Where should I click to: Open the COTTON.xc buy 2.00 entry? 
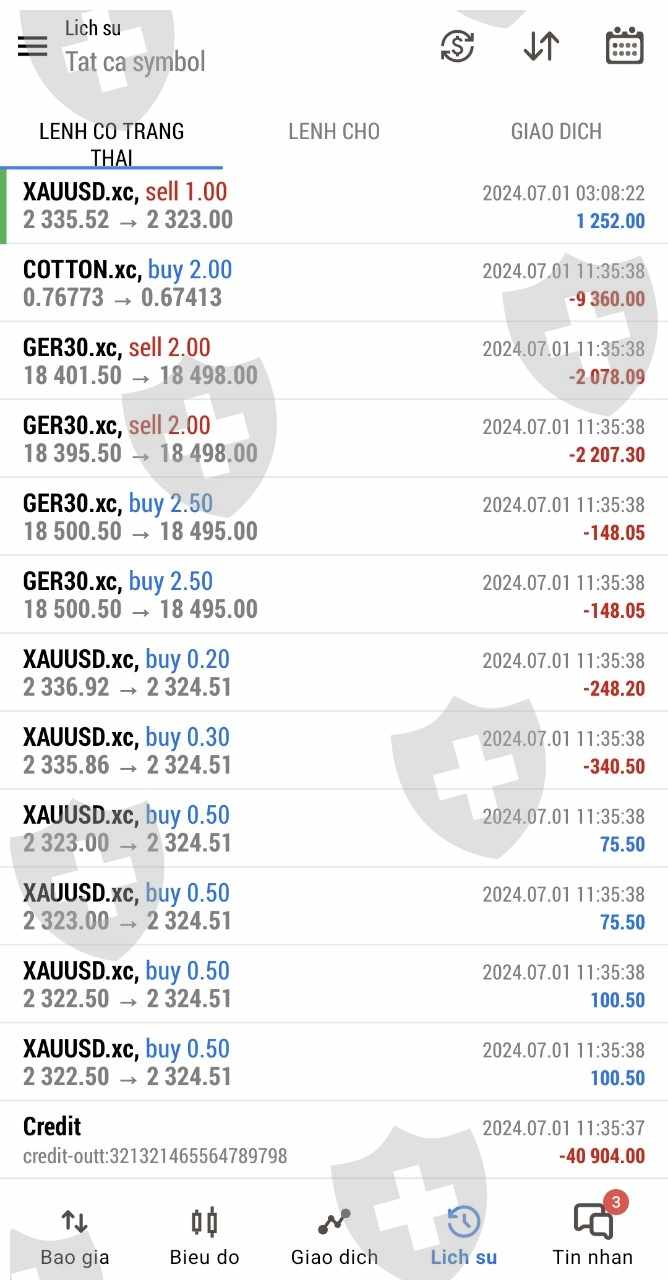(x=334, y=283)
